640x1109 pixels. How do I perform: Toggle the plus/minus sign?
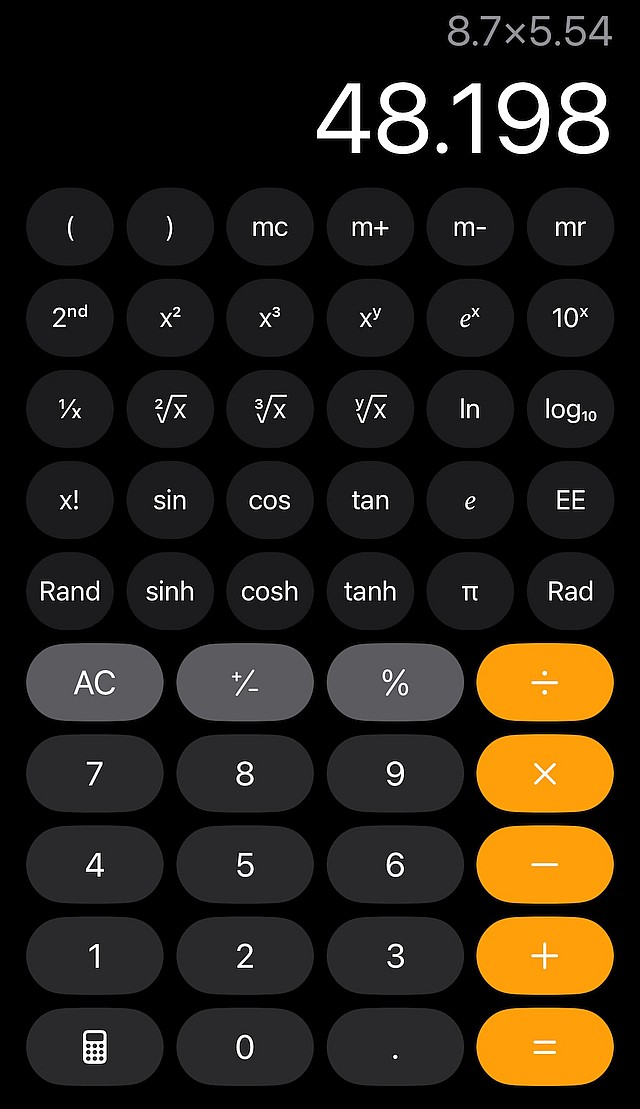[245, 683]
